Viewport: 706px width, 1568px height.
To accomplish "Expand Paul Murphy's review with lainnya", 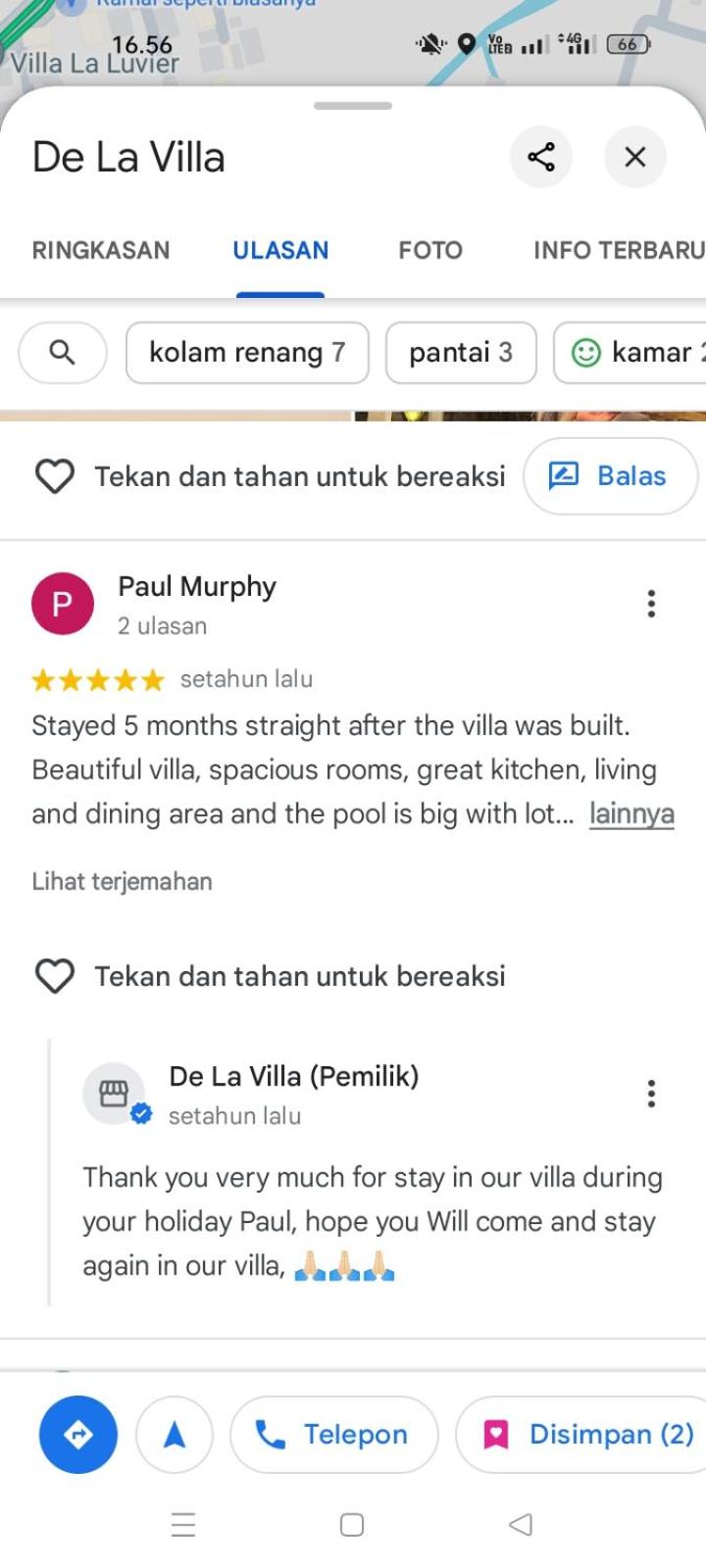I will 631,814.
